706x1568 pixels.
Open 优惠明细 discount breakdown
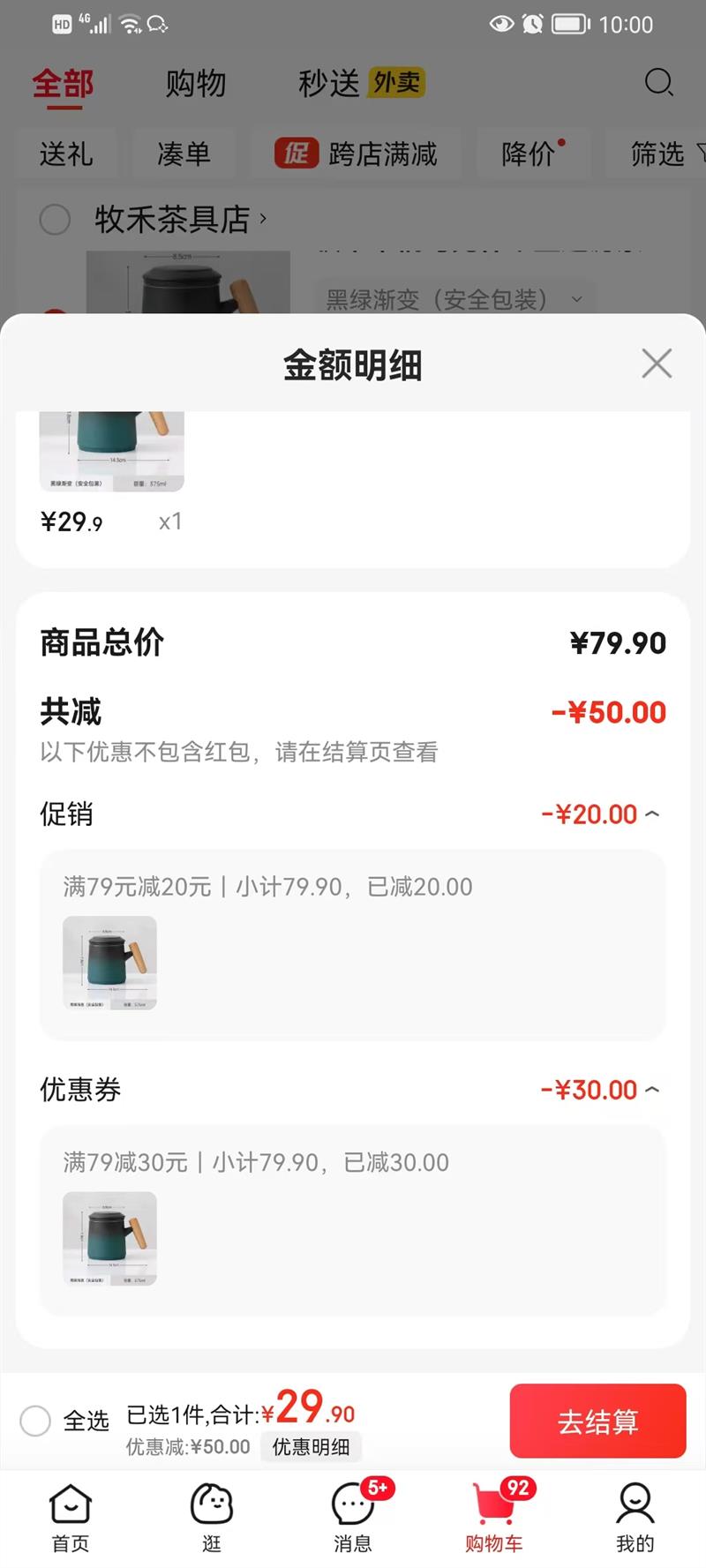point(311,1447)
